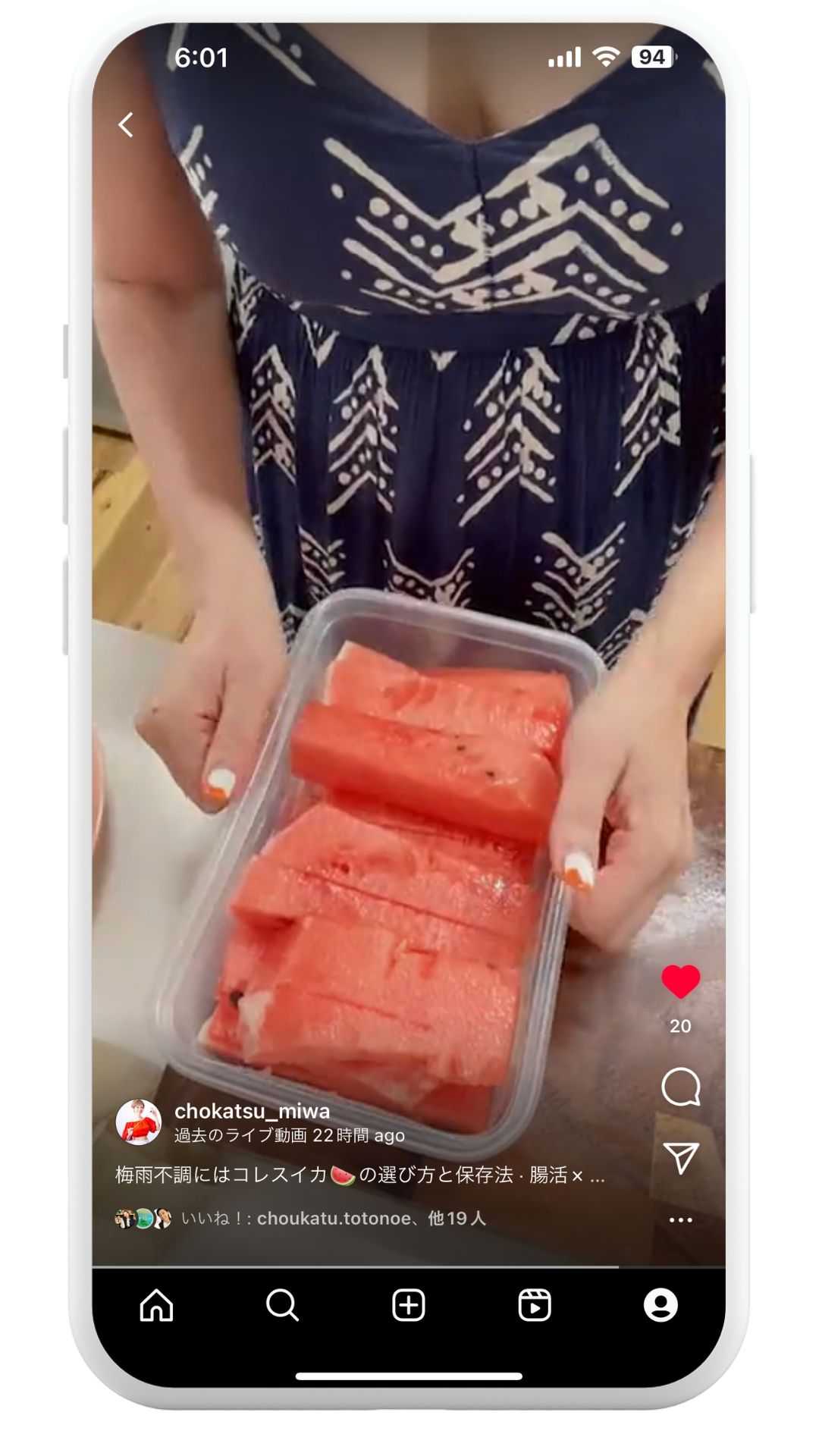819x1456 pixels.
Task: Switch to the Home tab
Action: [x=156, y=1305]
